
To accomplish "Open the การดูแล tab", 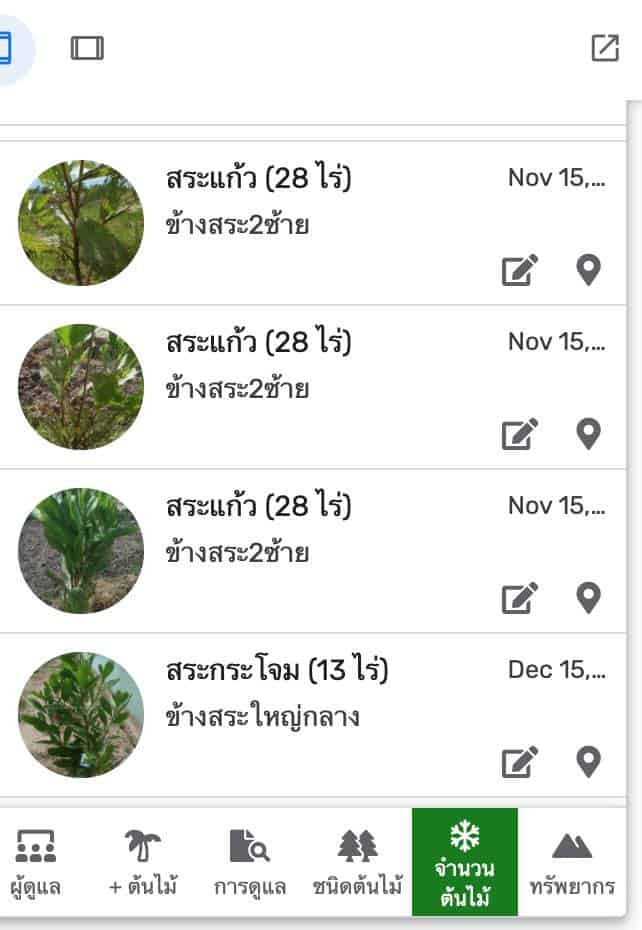I will pyautogui.click(x=250, y=862).
